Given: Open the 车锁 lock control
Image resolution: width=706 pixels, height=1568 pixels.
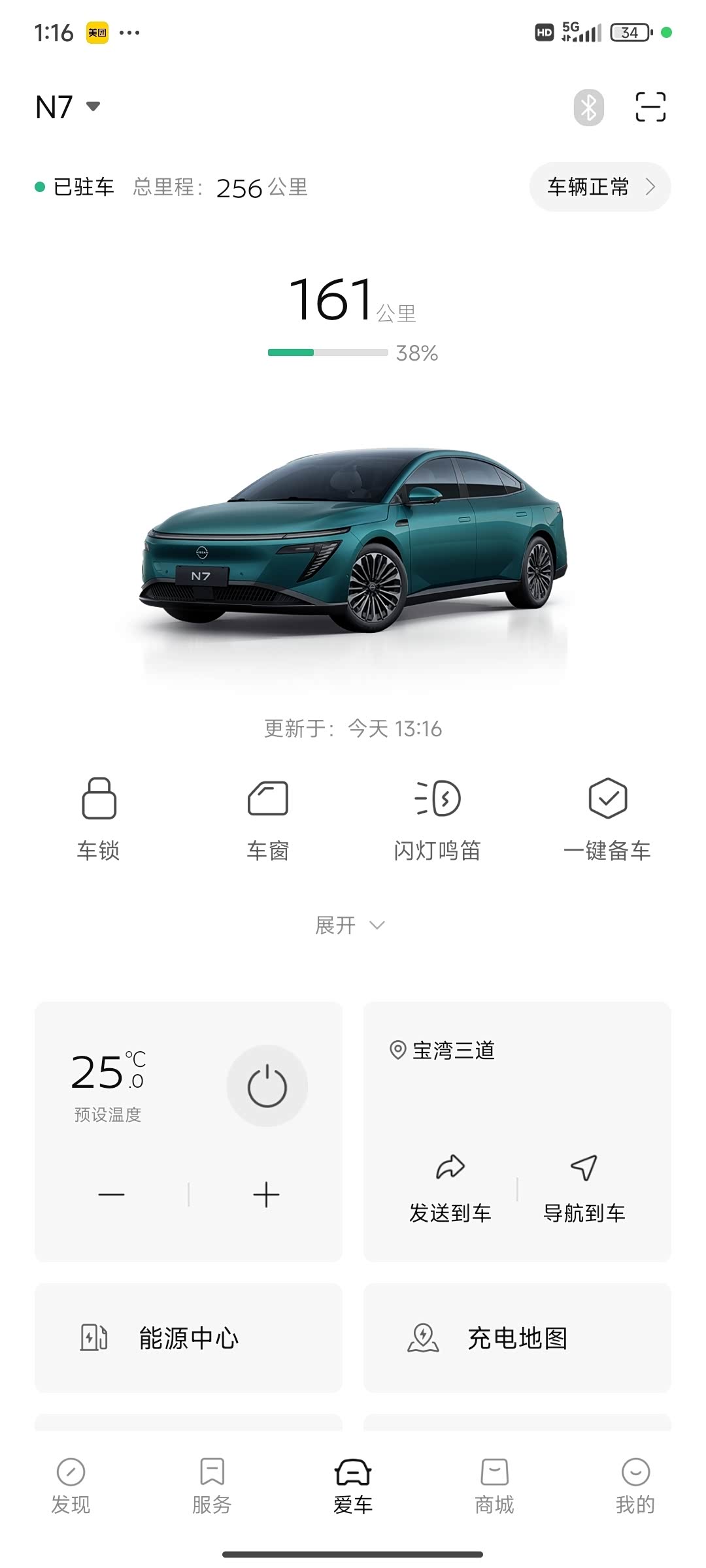Looking at the screenshot, I should pyautogui.click(x=99, y=818).
